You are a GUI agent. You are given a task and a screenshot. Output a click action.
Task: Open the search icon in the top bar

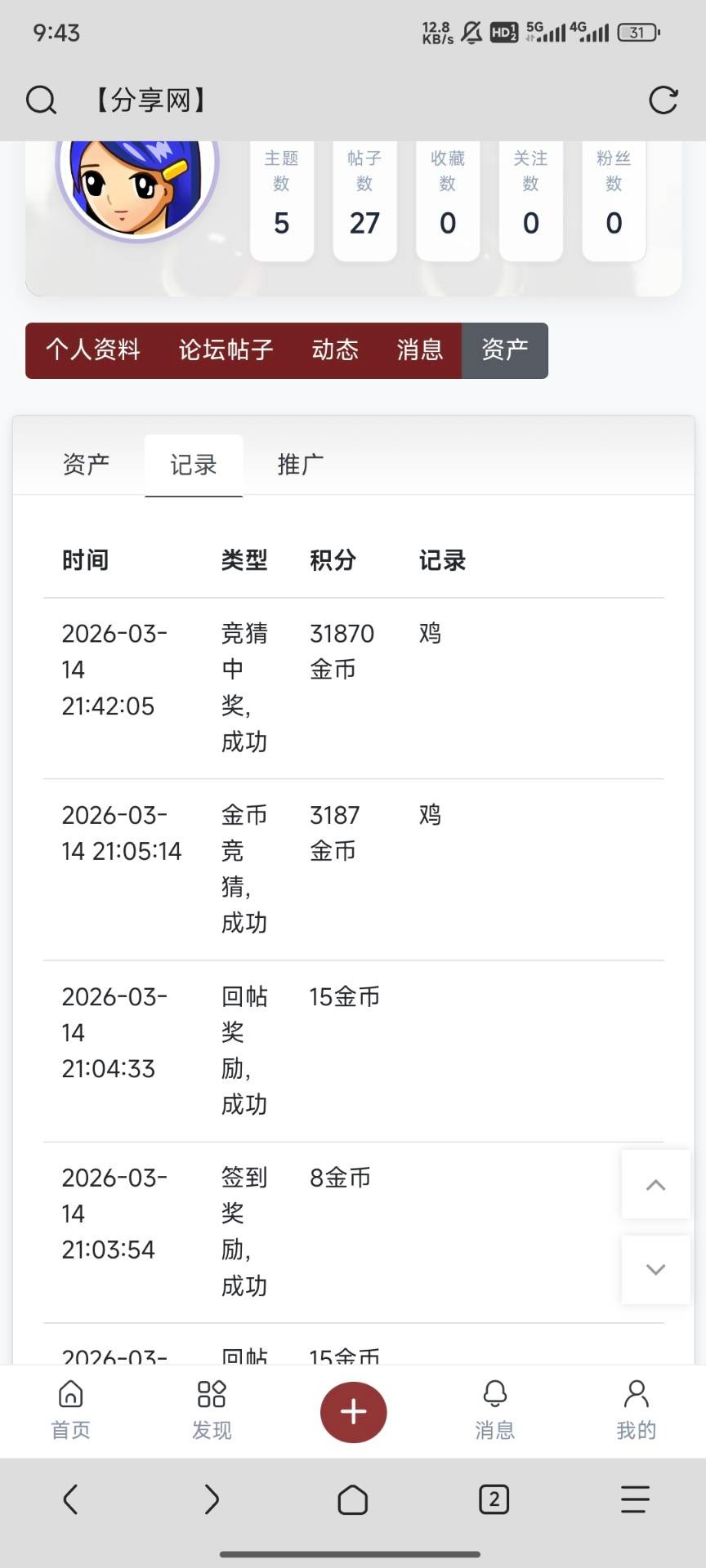[x=41, y=100]
